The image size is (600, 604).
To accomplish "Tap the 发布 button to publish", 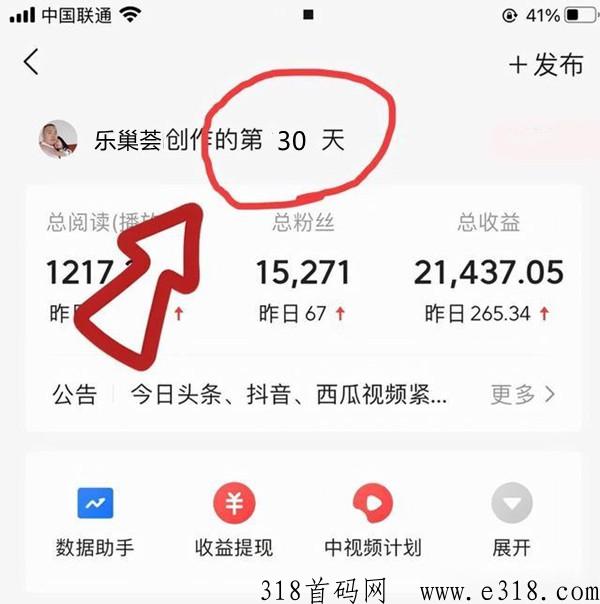I will (546, 65).
